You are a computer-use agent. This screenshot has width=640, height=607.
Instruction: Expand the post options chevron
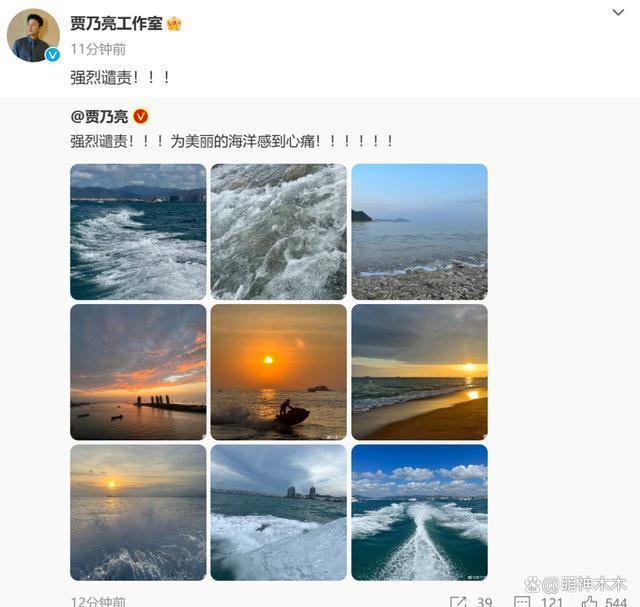click(x=617, y=13)
